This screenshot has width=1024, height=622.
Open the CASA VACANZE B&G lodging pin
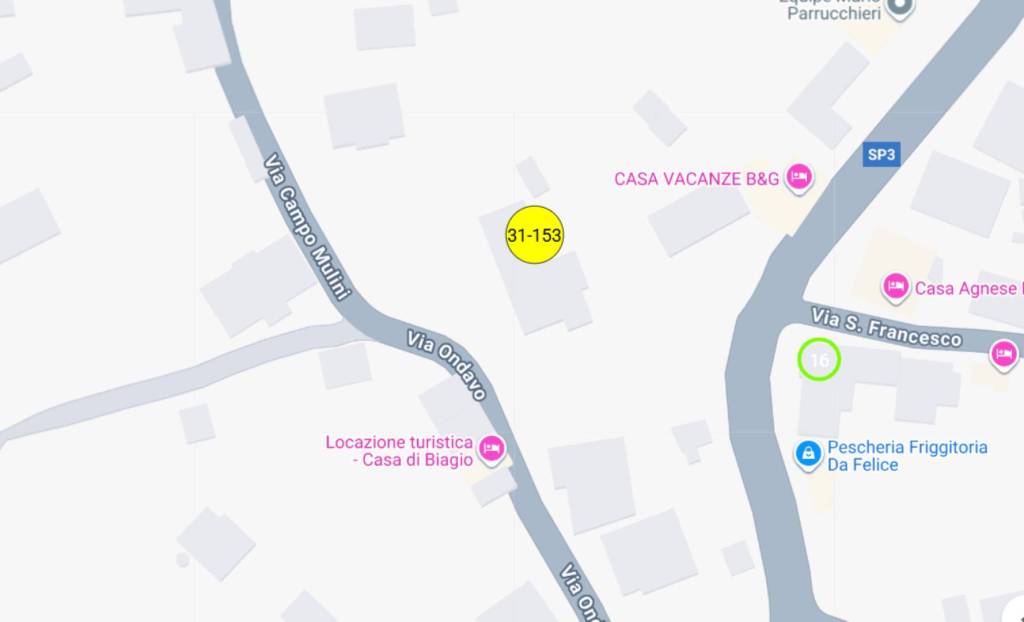[x=798, y=178]
